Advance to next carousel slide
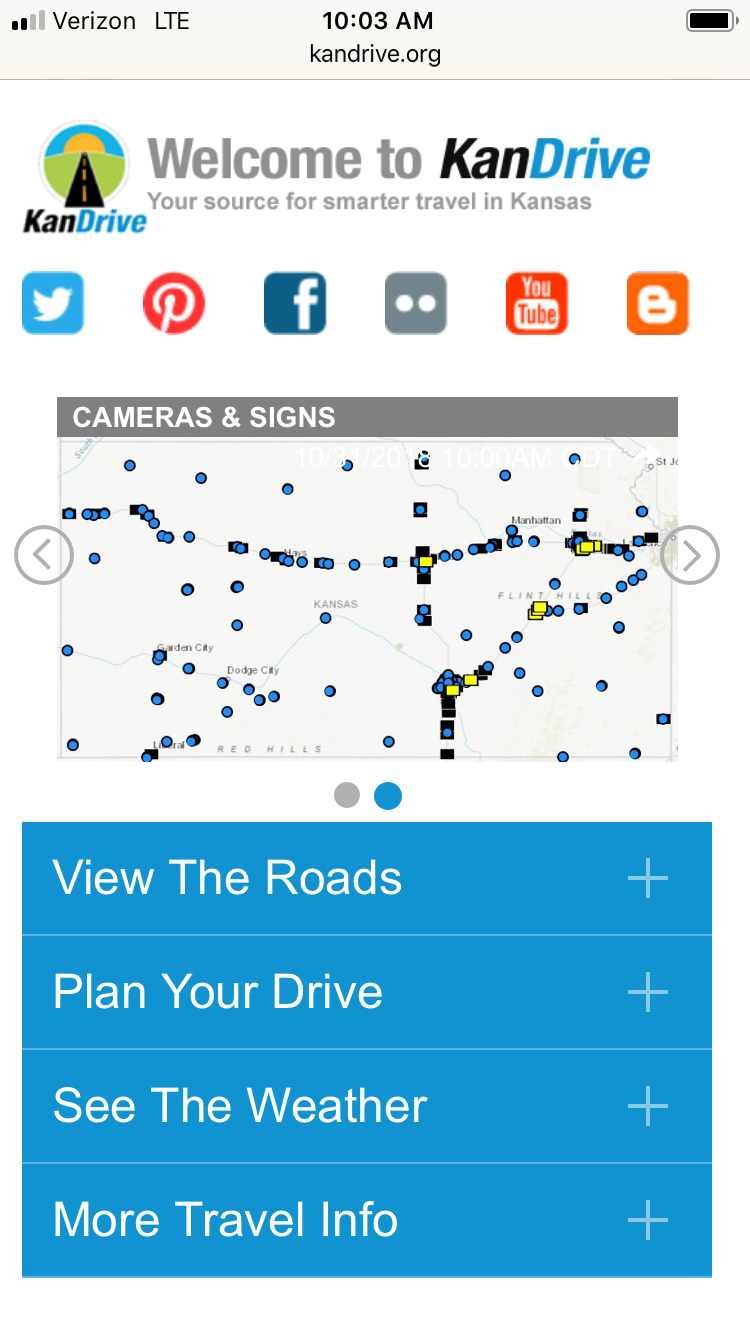 690,554
